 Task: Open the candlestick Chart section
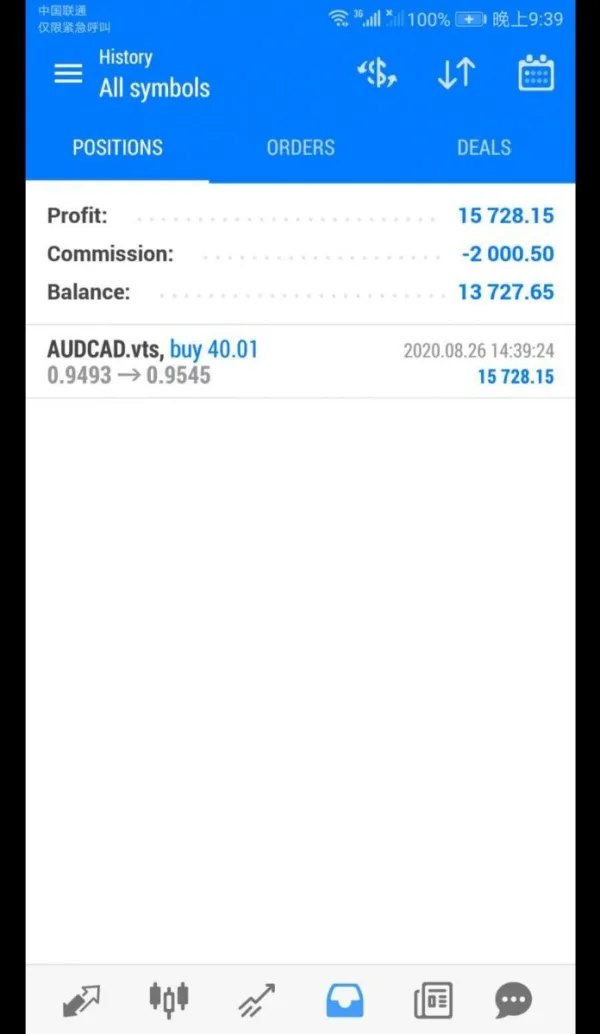pos(169,999)
